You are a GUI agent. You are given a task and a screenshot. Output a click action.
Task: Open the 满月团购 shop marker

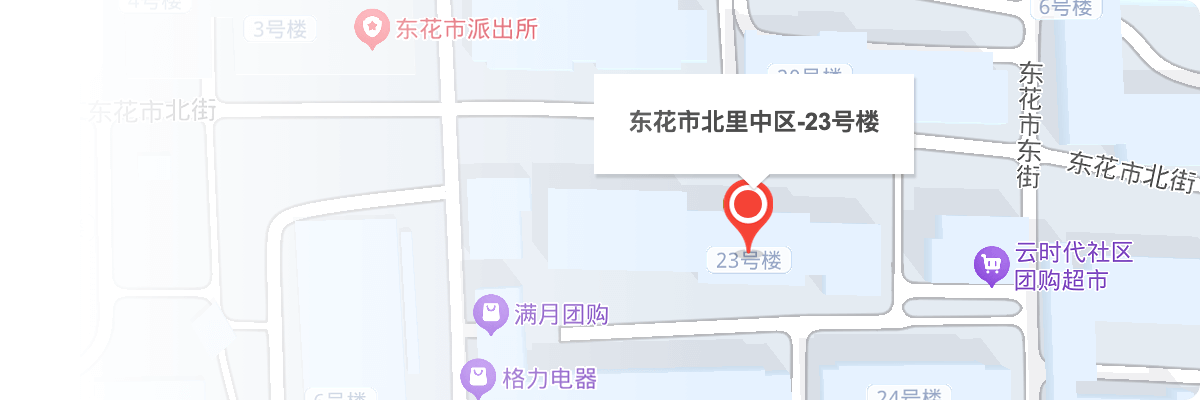(x=490, y=315)
